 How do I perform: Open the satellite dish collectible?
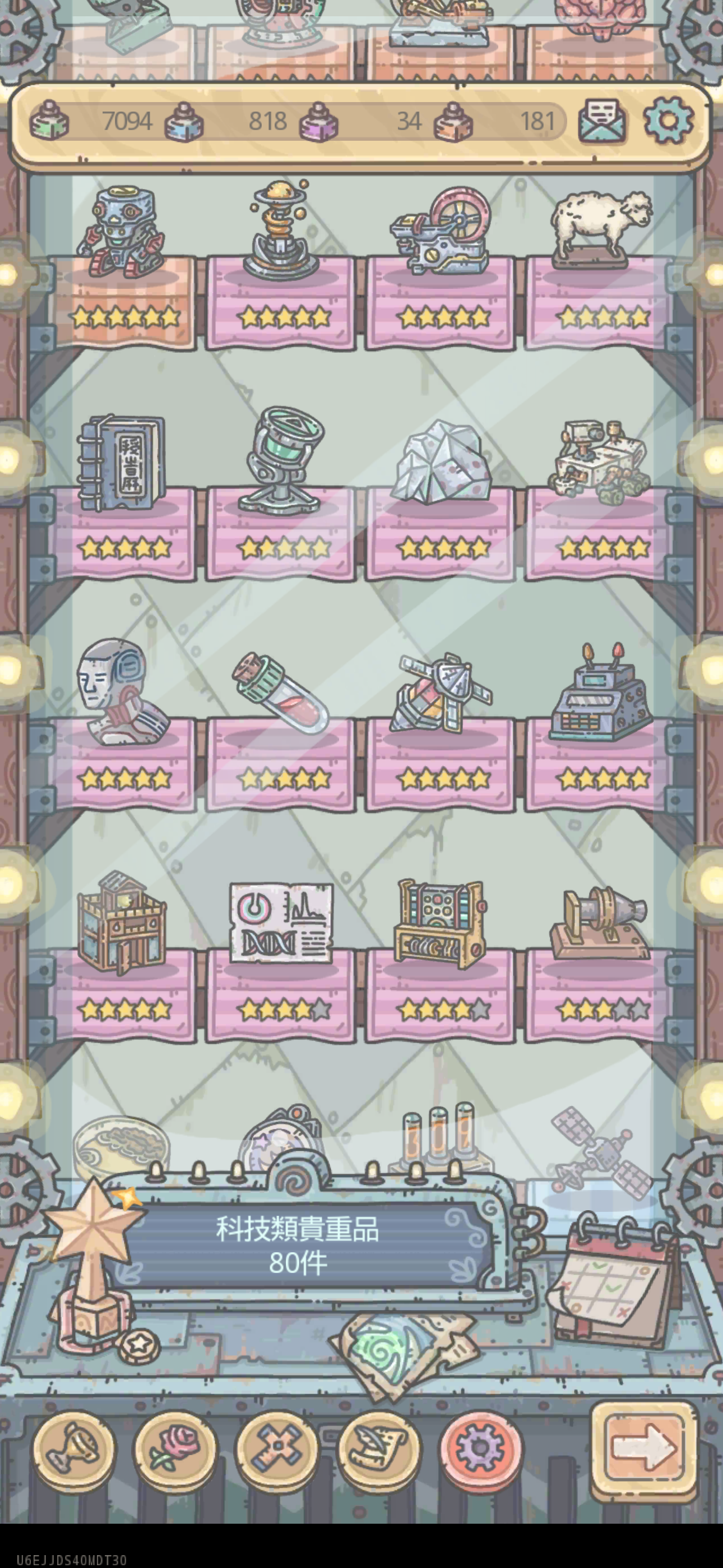point(441,694)
